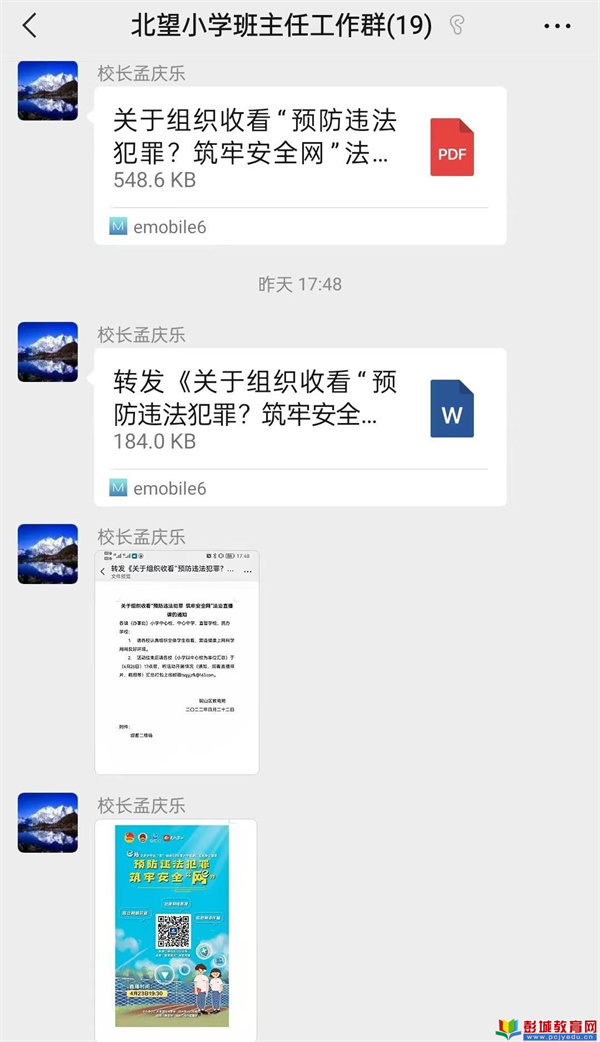The image size is (600, 1042).
Task: View the blue safety poster image
Action: pyautogui.click(x=177, y=924)
